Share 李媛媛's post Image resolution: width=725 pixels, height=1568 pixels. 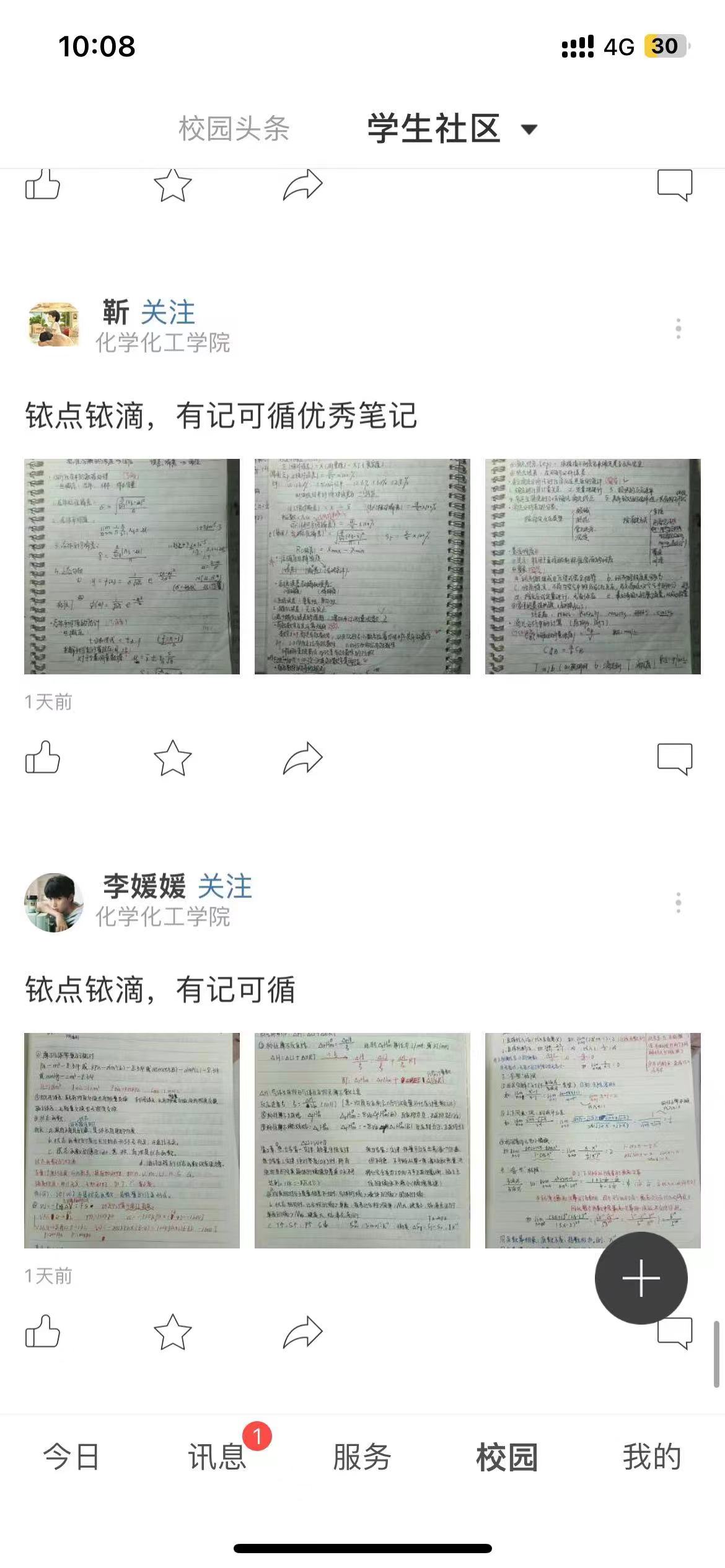click(302, 1331)
